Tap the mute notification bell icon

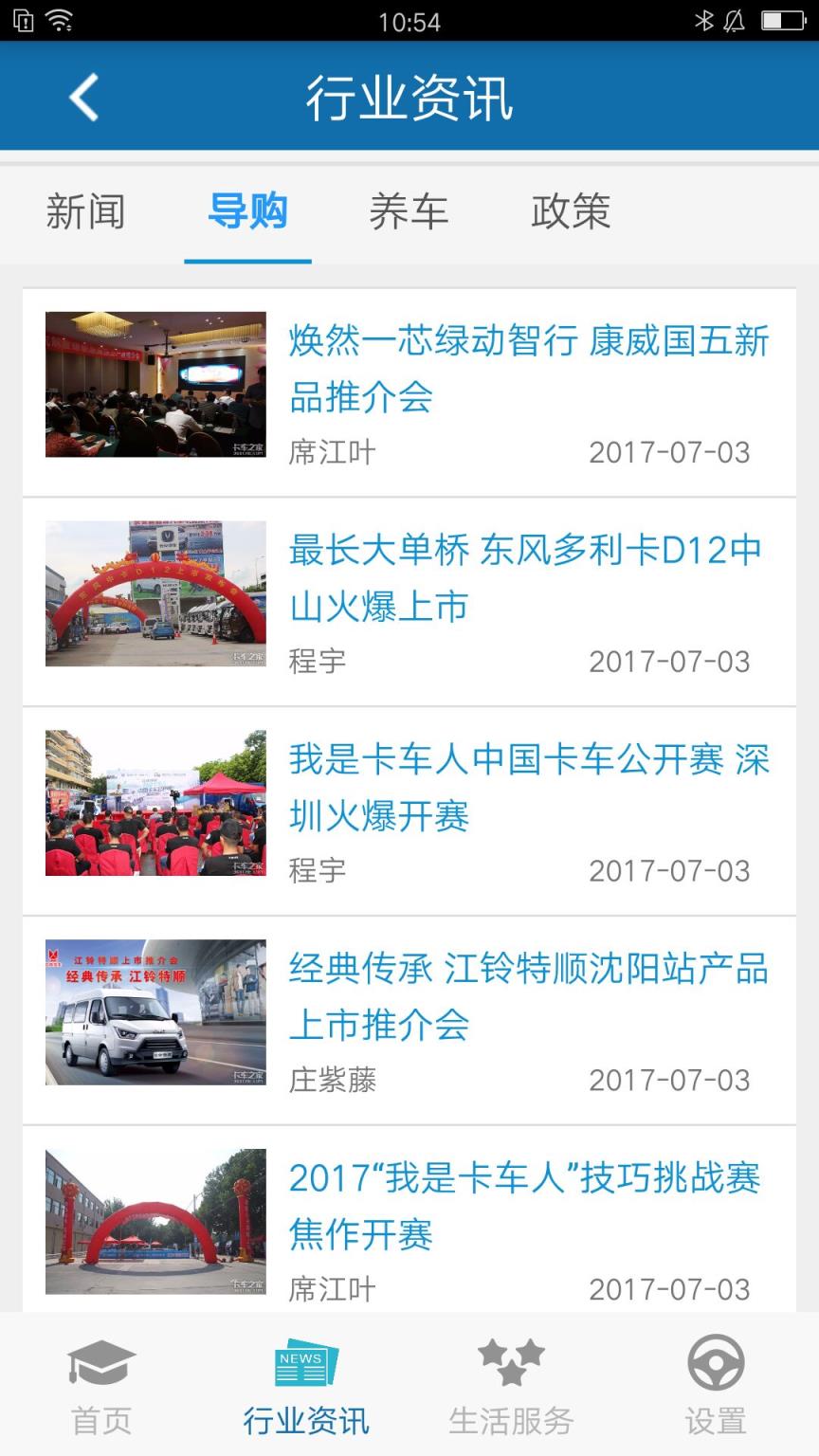pyautogui.click(x=733, y=20)
